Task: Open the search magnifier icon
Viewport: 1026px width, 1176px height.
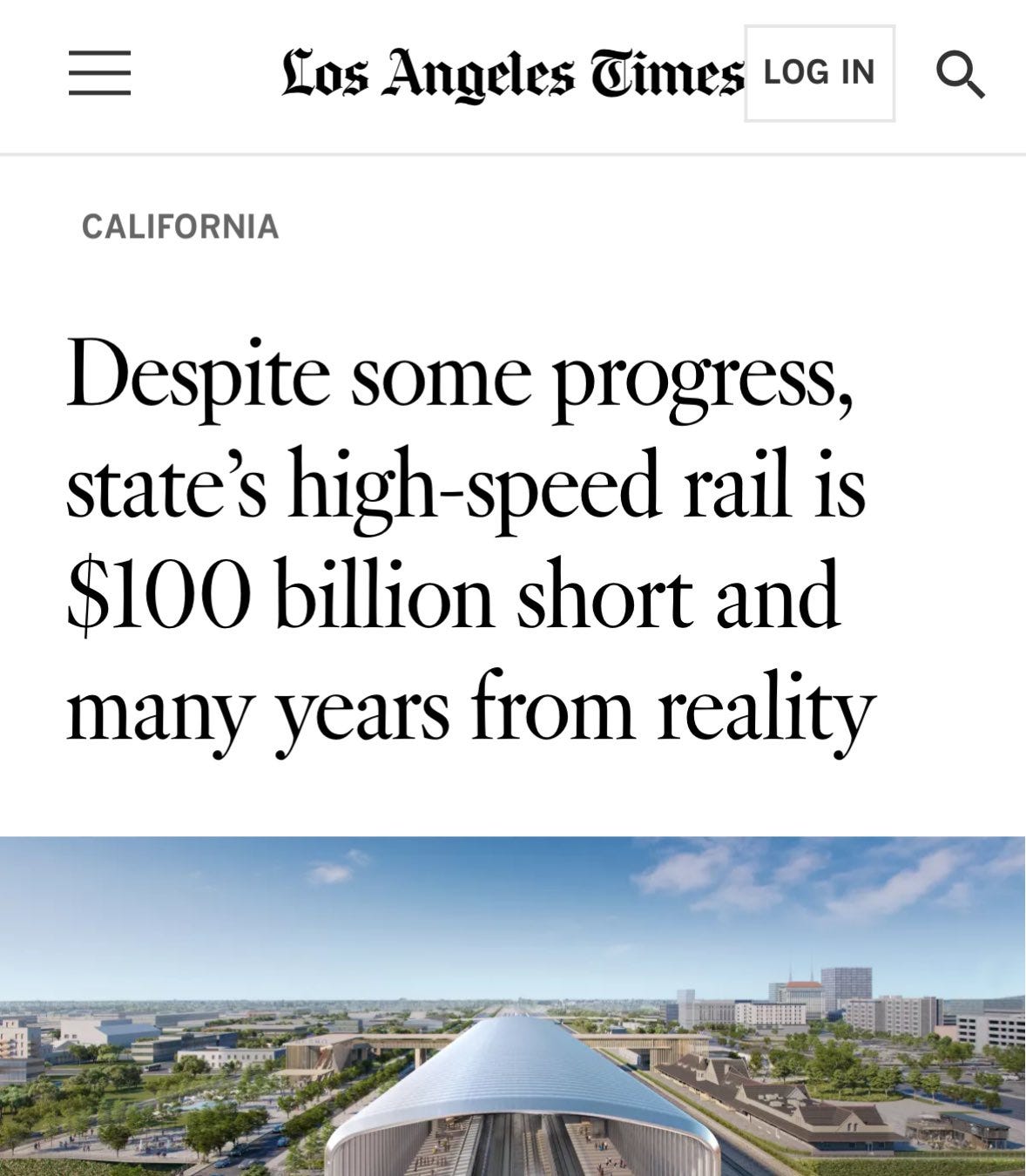Action: tap(960, 74)
